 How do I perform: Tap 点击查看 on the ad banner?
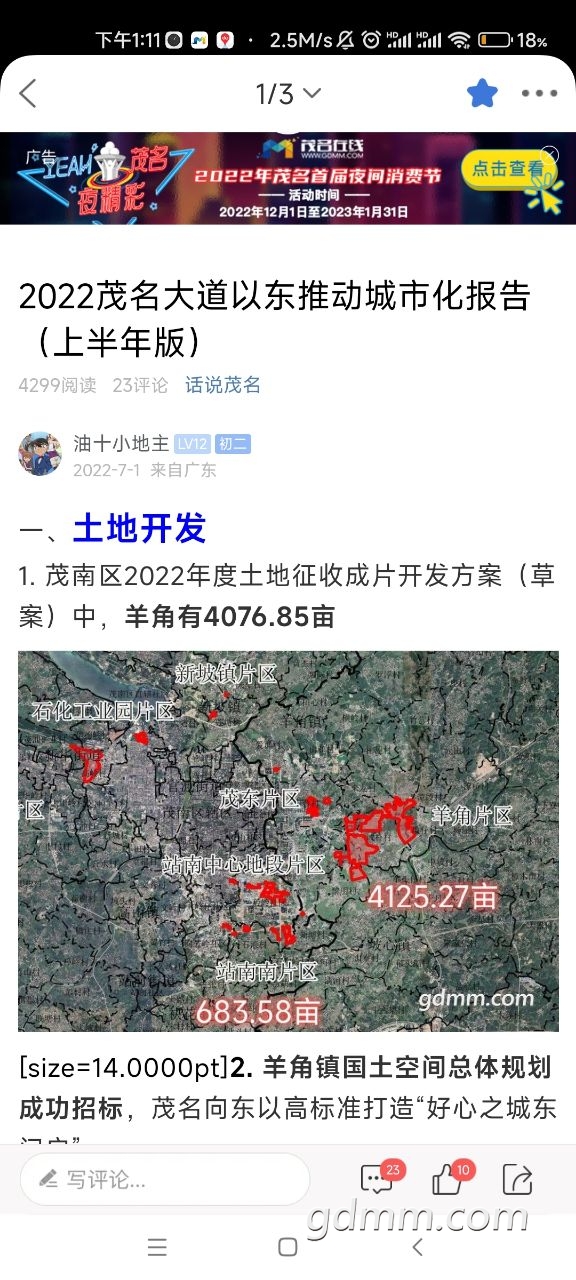(507, 169)
